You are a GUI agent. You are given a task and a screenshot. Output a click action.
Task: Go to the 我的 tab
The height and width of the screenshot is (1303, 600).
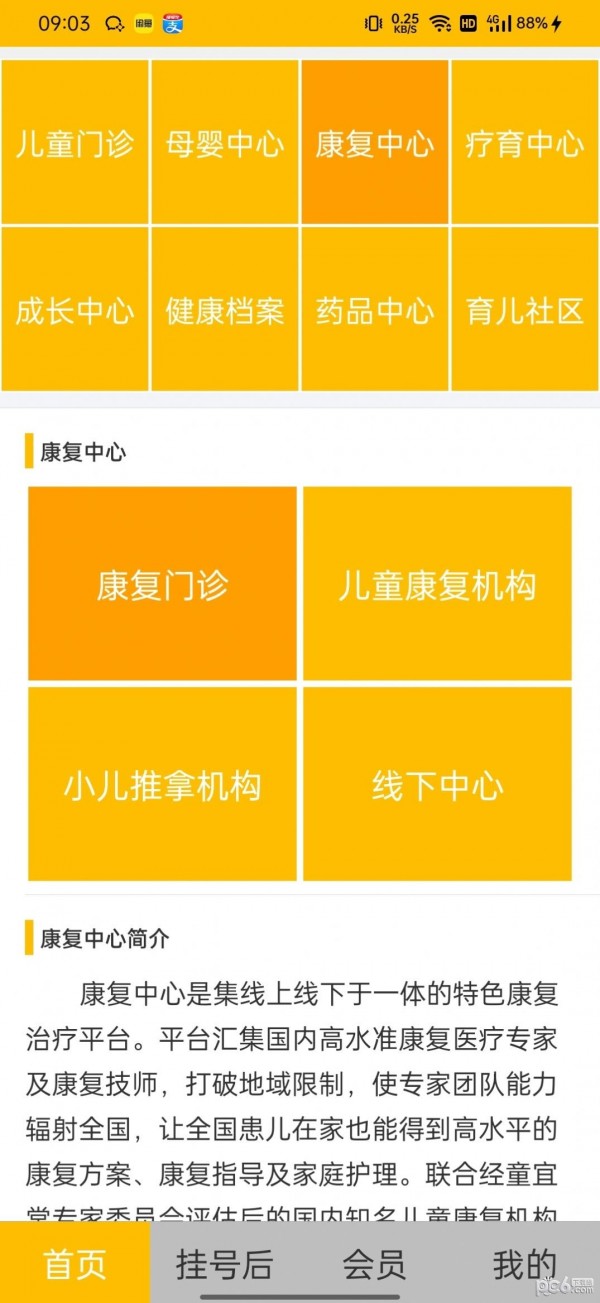click(x=524, y=1264)
